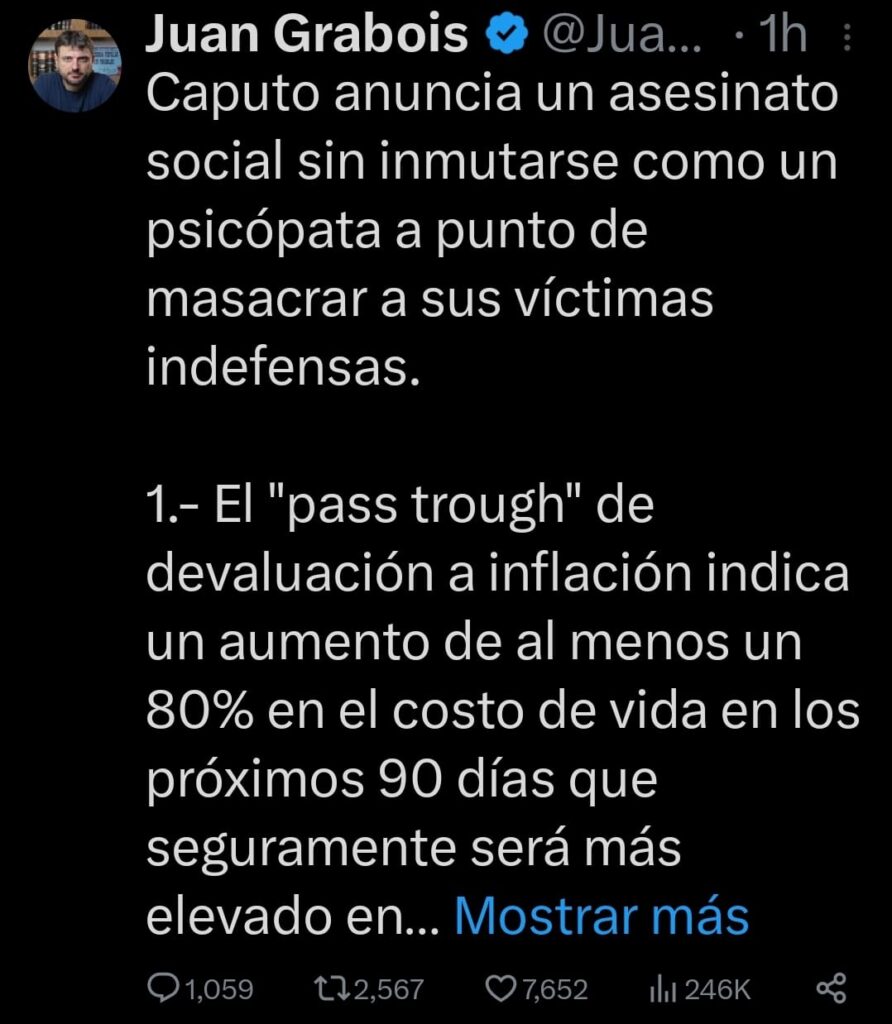Reply to Juan Grabois's tweet
This screenshot has width=892, height=1024.
(163, 989)
